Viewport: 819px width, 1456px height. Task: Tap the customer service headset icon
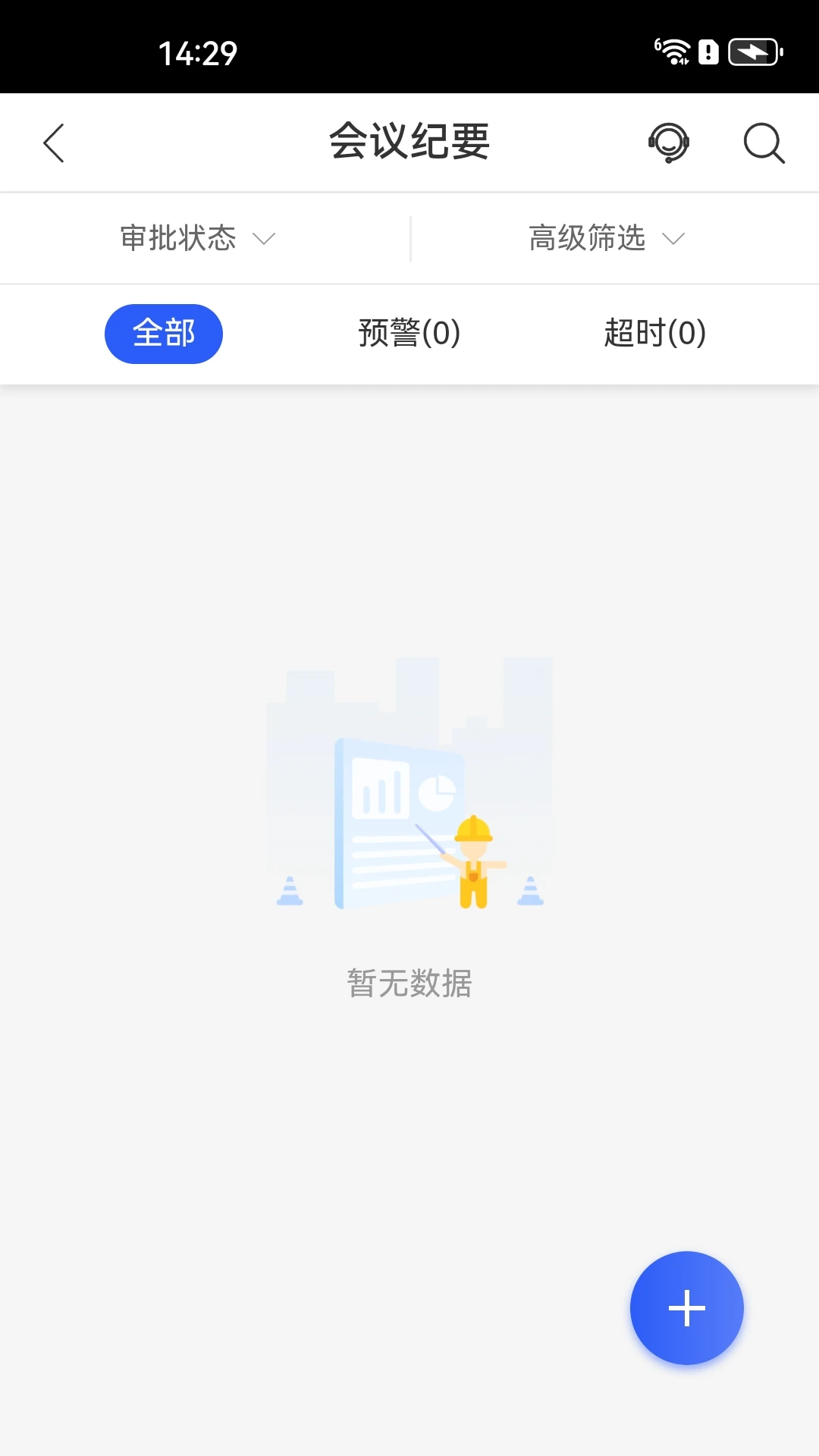(670, 142)
